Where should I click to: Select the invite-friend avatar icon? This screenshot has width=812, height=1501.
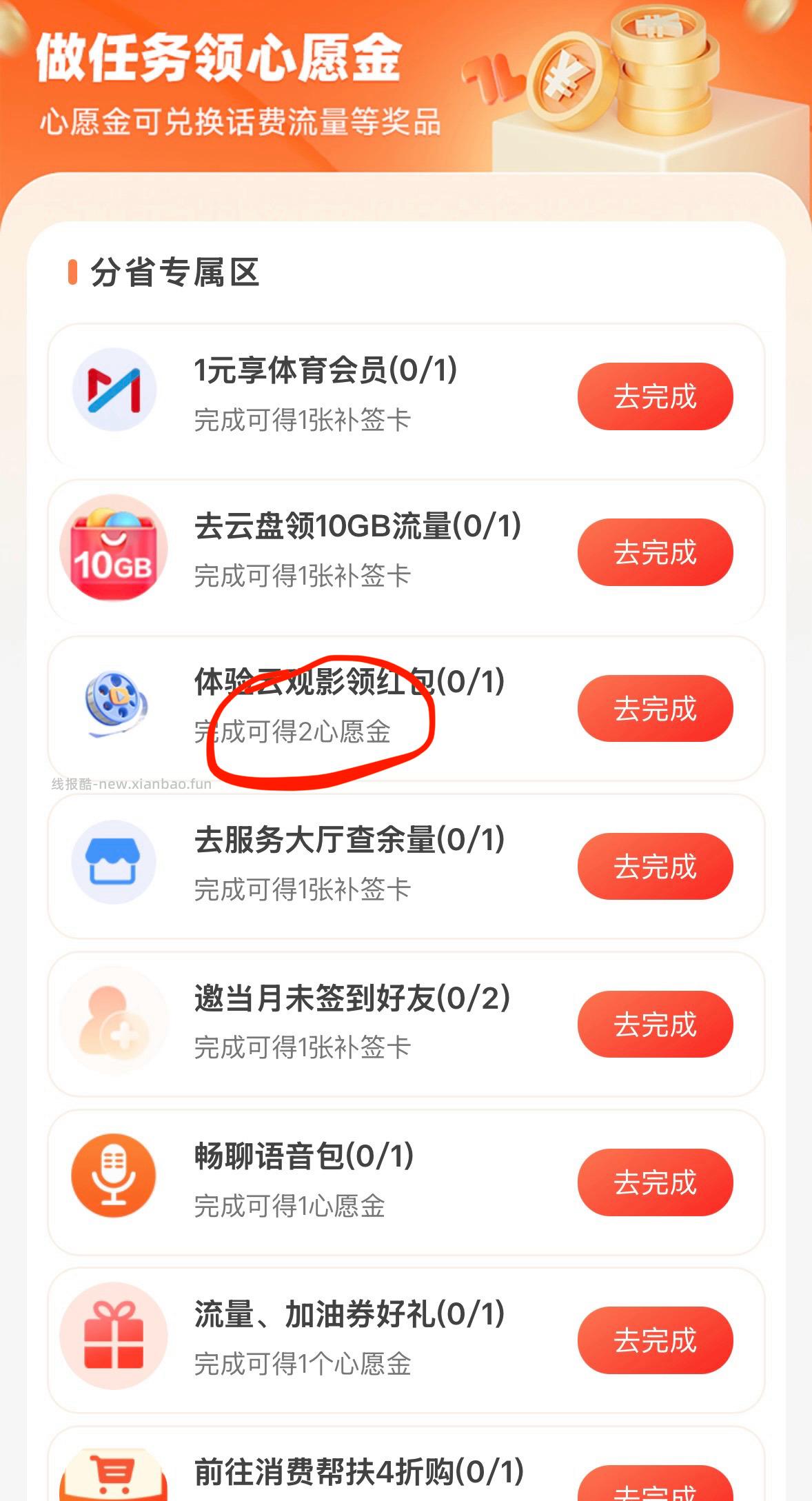[x=113, y=1024]
